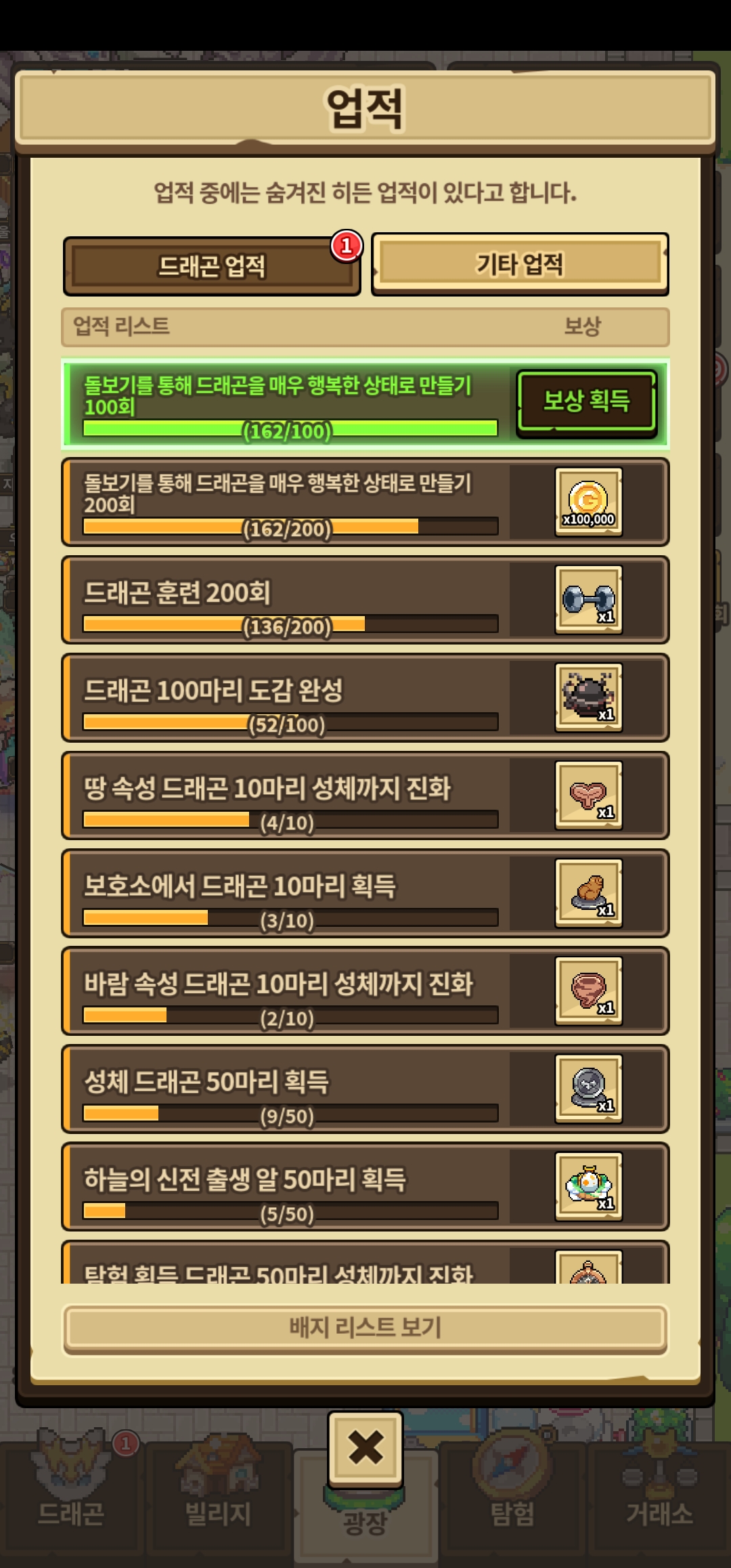Tap the reward icon for 드래곤 100마리 도감 완성
This screenshot has height=1568, width=731.
[x=588, y=697]
